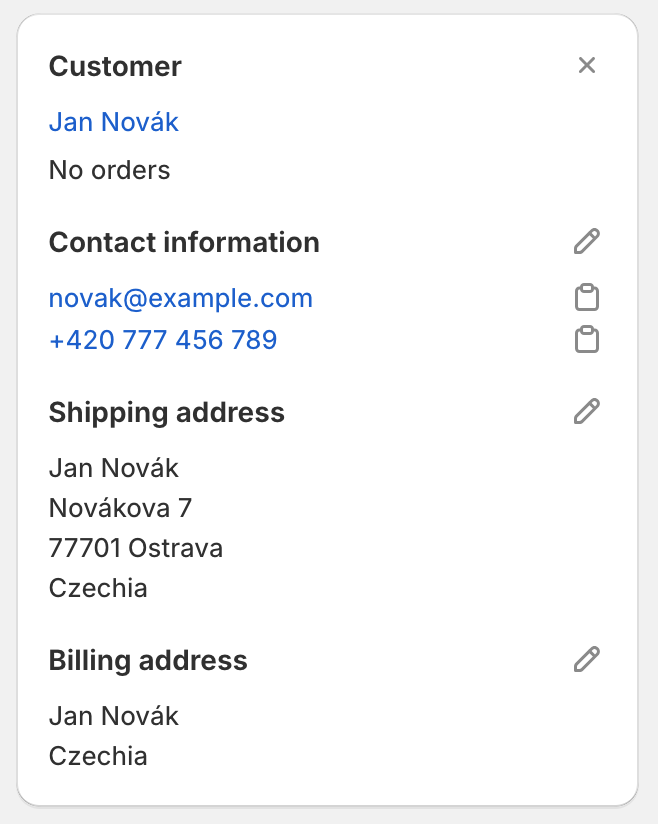This screenshot has width=658, height=824.
Task: Edit the shipping address
Action: 587,411
